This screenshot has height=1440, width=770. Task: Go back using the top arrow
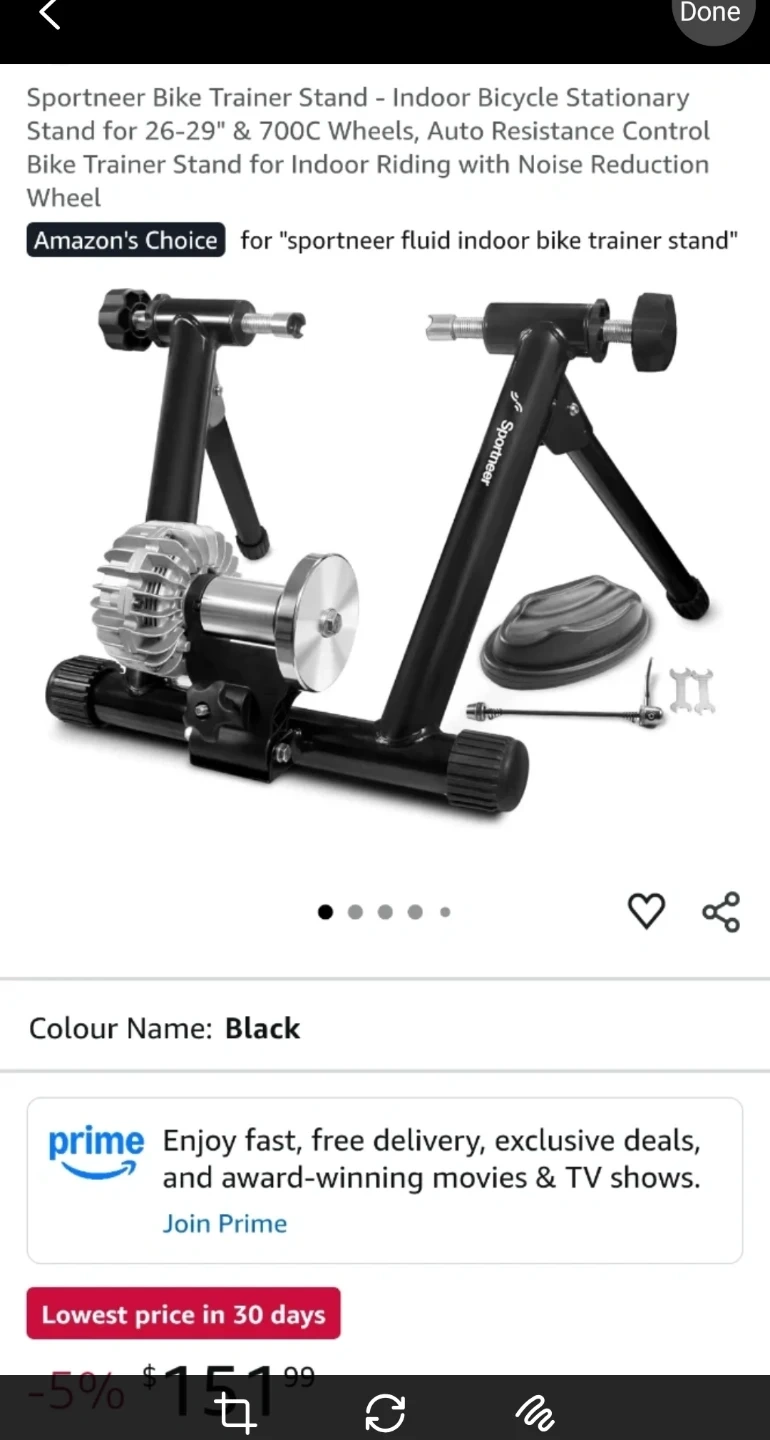(x=48, y=14)
